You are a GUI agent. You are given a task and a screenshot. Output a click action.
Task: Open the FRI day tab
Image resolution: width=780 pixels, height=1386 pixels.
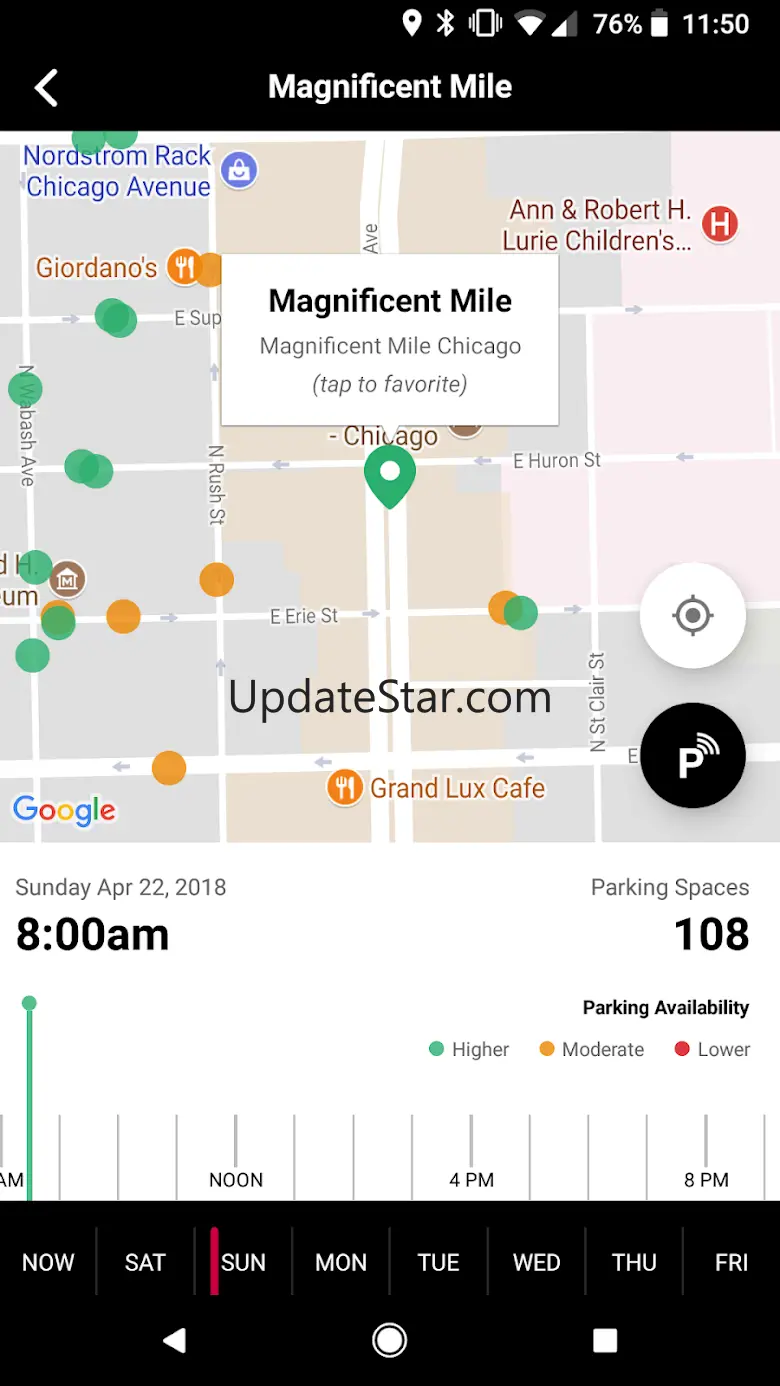pyautogui.click(x=731, y=1262)
